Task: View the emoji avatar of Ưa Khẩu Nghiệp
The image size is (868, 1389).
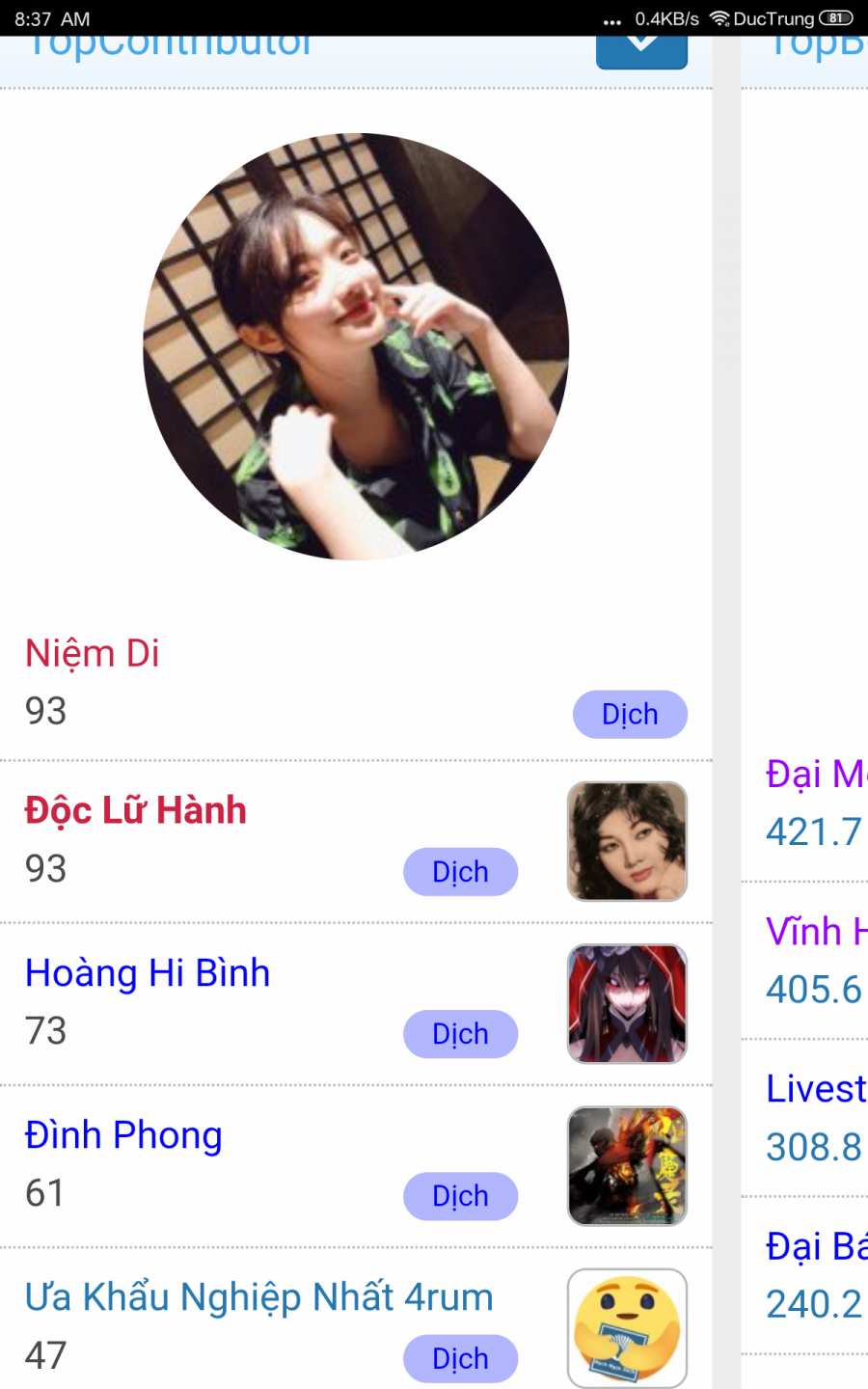Action: 627,1327
